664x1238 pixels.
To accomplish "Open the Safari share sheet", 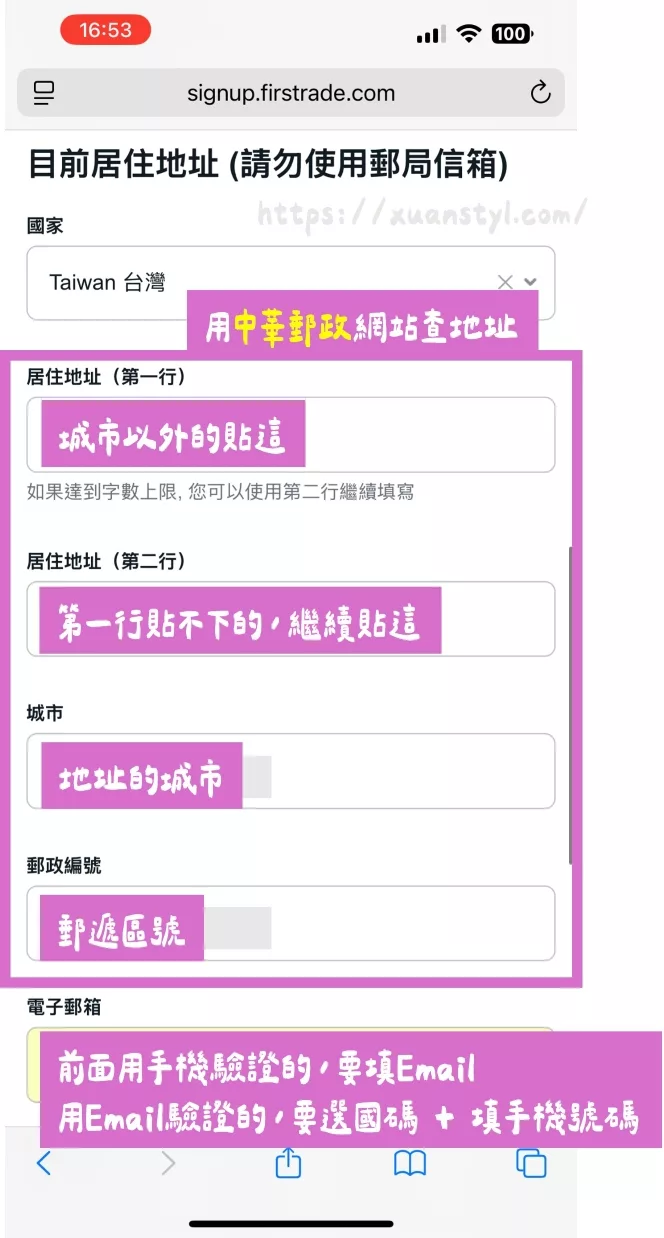I will tap(288, 1163).
